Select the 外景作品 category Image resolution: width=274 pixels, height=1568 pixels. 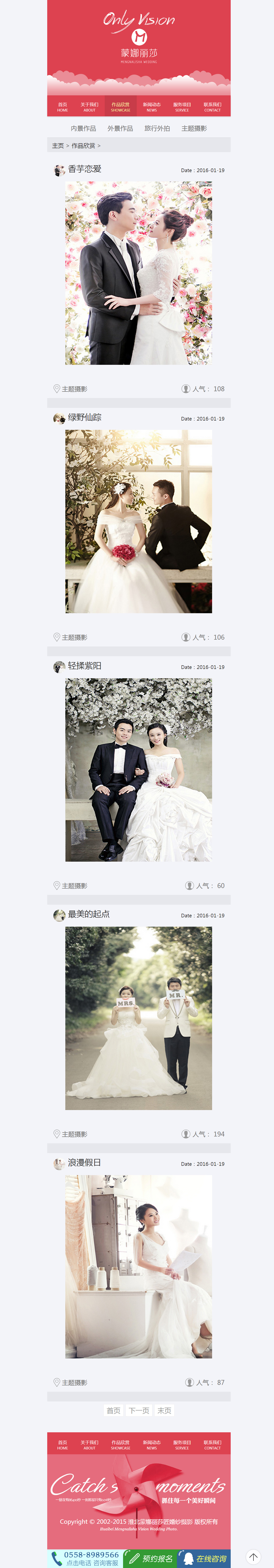[x=120, y=128]
